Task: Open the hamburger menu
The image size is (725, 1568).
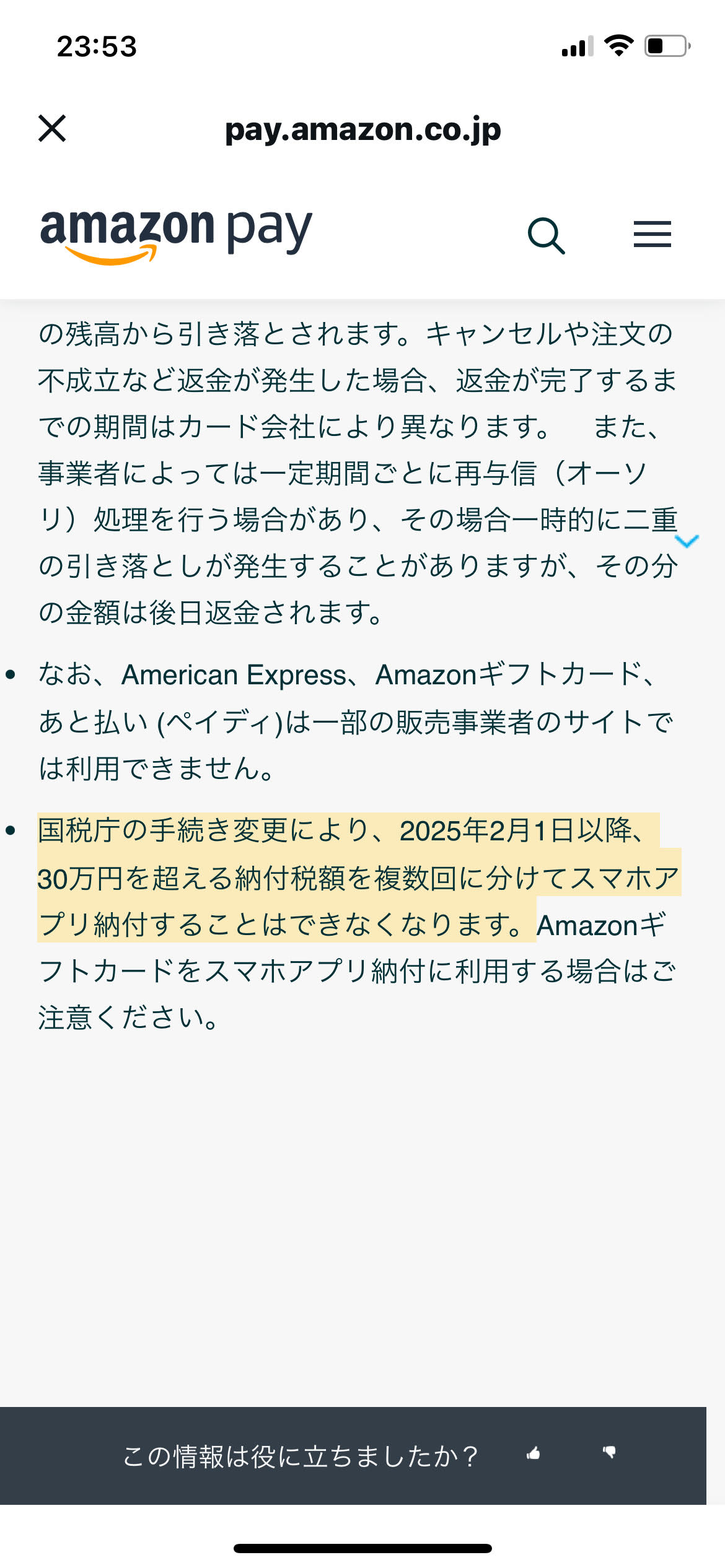Action: tap(652, 234)
